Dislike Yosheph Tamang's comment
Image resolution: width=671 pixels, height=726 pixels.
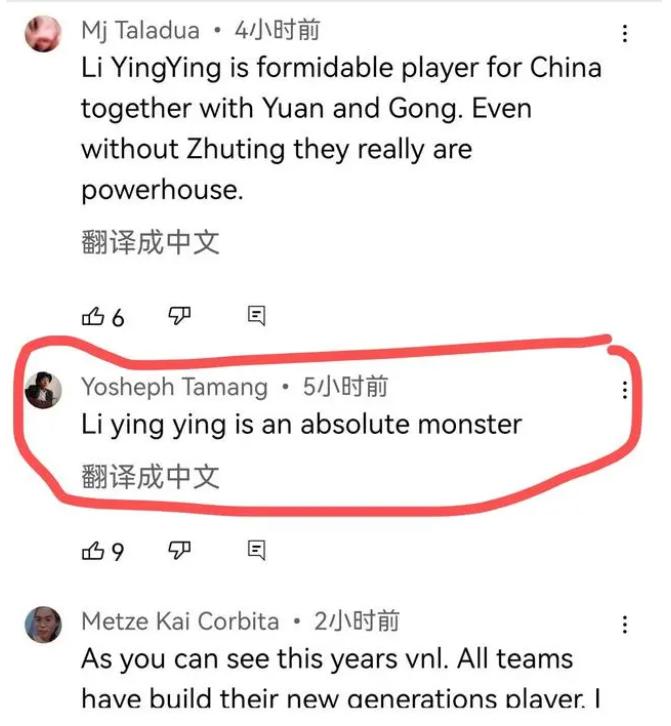click(x=179, y=550)
